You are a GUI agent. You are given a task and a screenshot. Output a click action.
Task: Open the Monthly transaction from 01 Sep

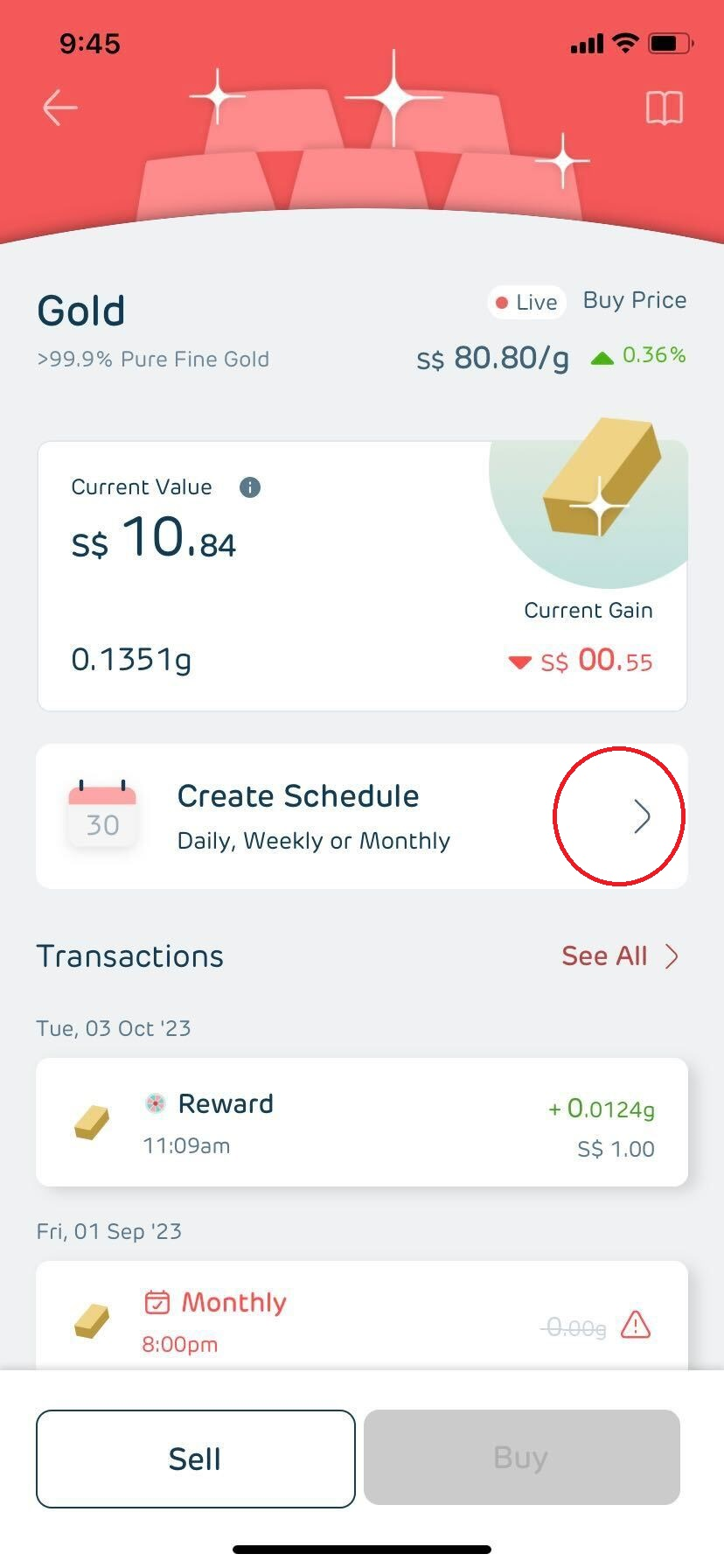point(362,1318)
